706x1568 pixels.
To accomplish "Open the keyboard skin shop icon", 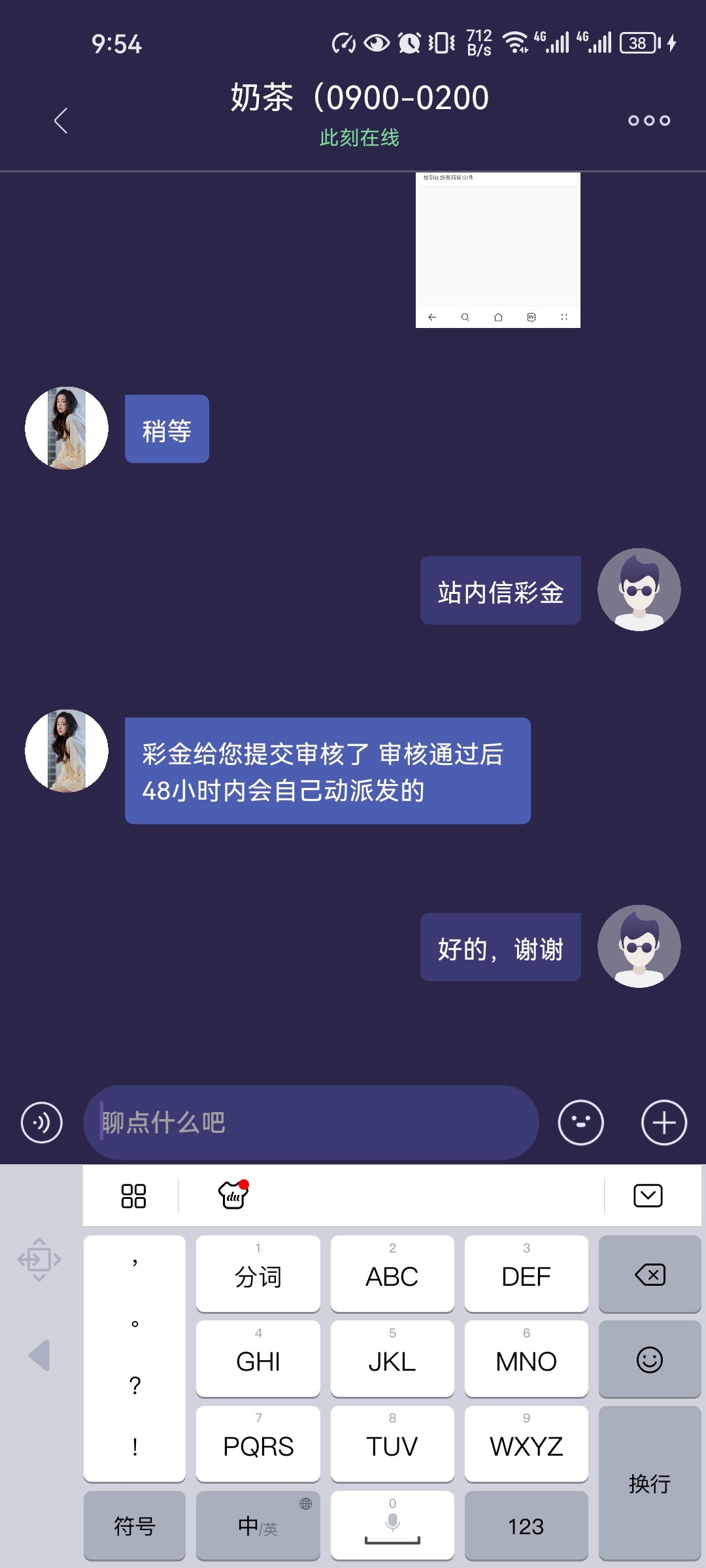I will coord(233,1195).
